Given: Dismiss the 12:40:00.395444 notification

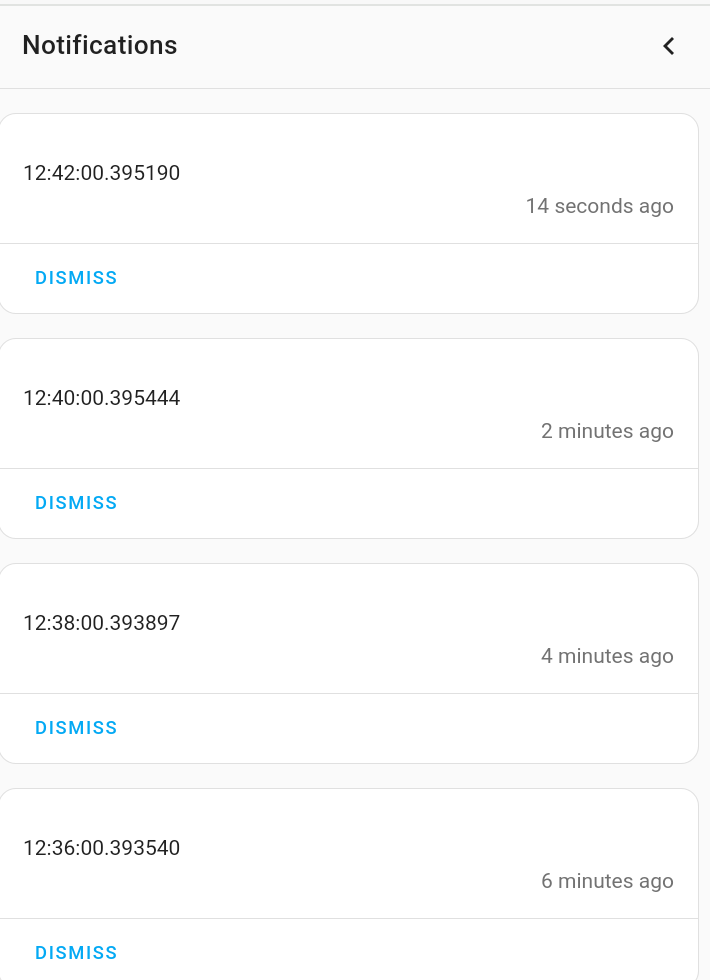Looking at the screenshot, I should tap(76, 503).
